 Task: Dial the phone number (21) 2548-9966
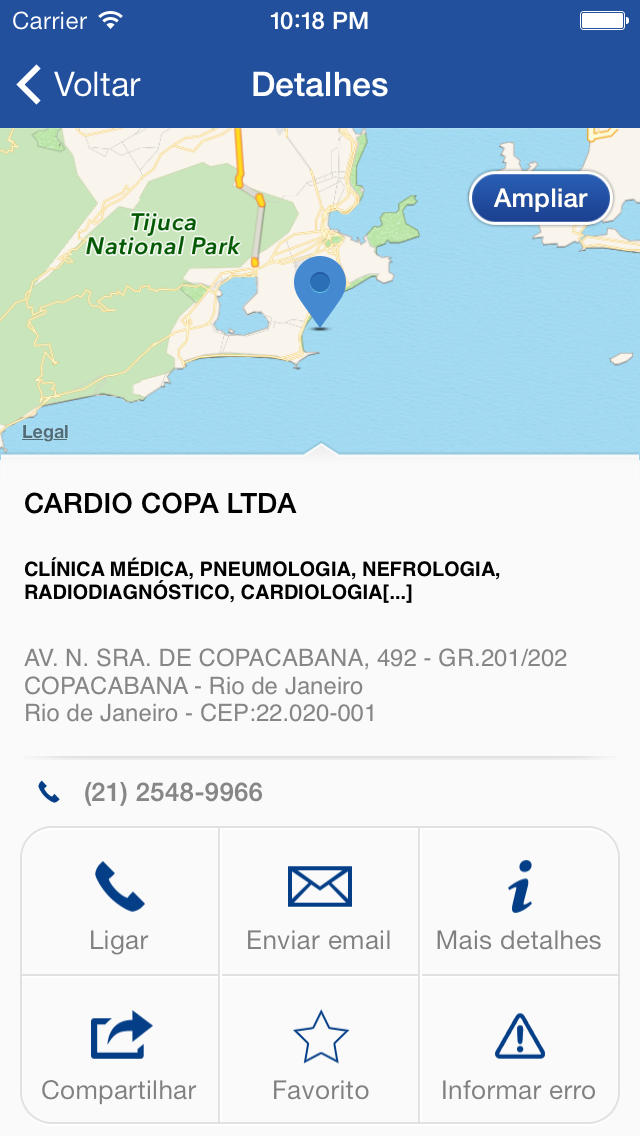(x=173, y=792)
